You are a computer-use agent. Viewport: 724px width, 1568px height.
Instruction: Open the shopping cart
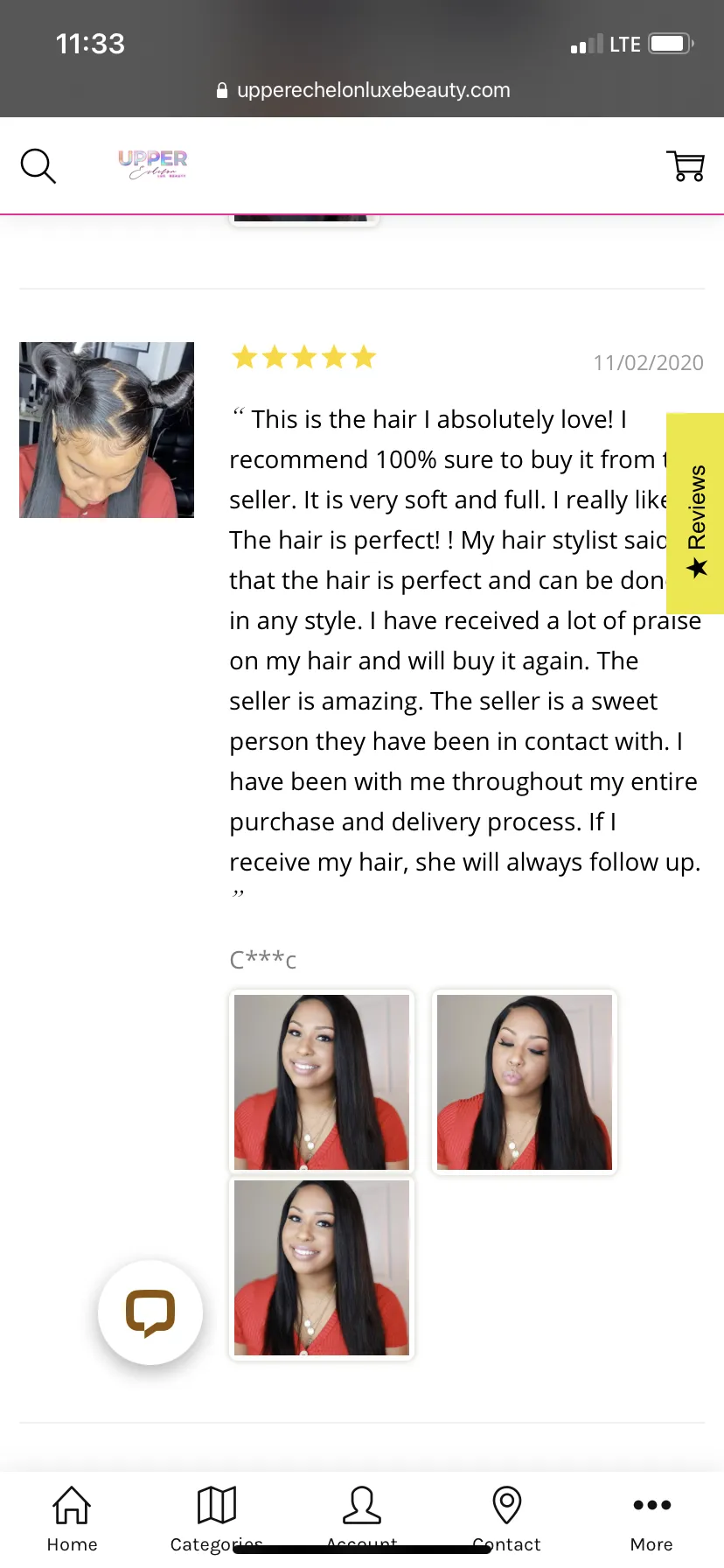[686, 165]
